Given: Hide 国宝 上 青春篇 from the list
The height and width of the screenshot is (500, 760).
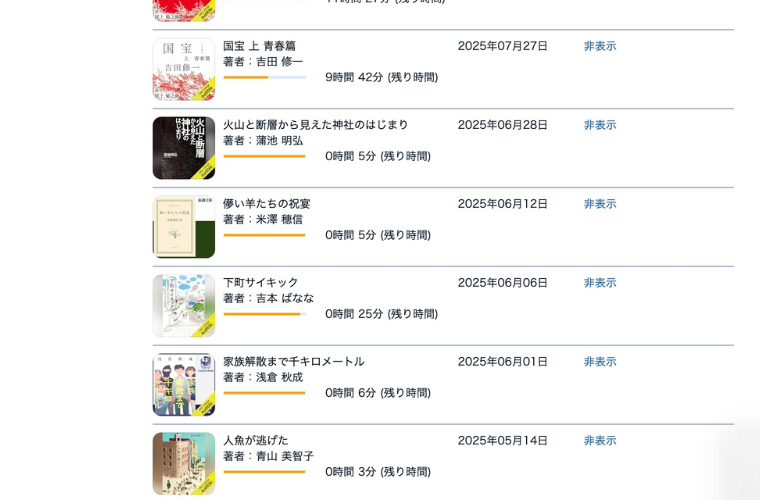Looking at the screenshot, I should pyautogui.click(x=600, y=46).
